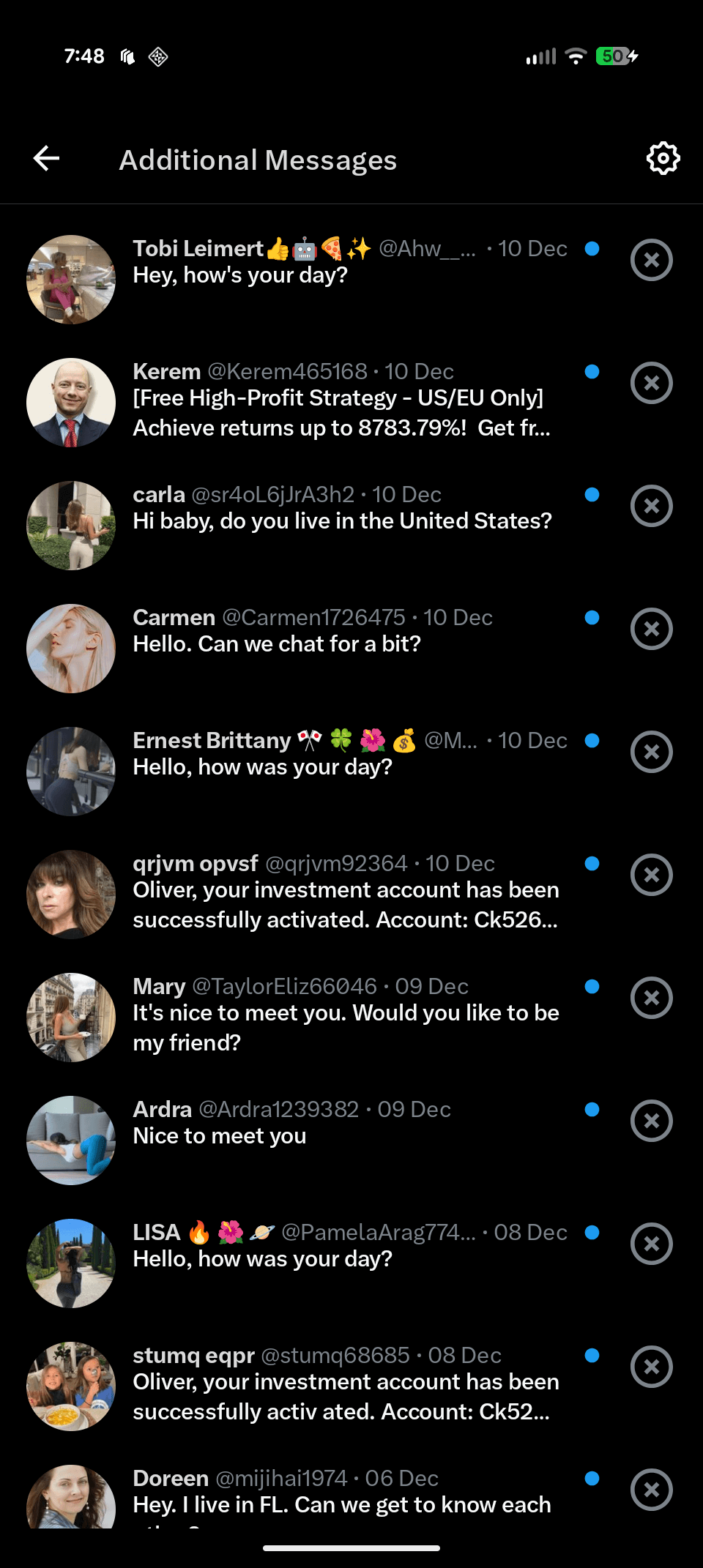Image resolution: width=703 pixels, height=1568 pixels.
Task: View Doreen's profile picture
Action: point(71,1497)
